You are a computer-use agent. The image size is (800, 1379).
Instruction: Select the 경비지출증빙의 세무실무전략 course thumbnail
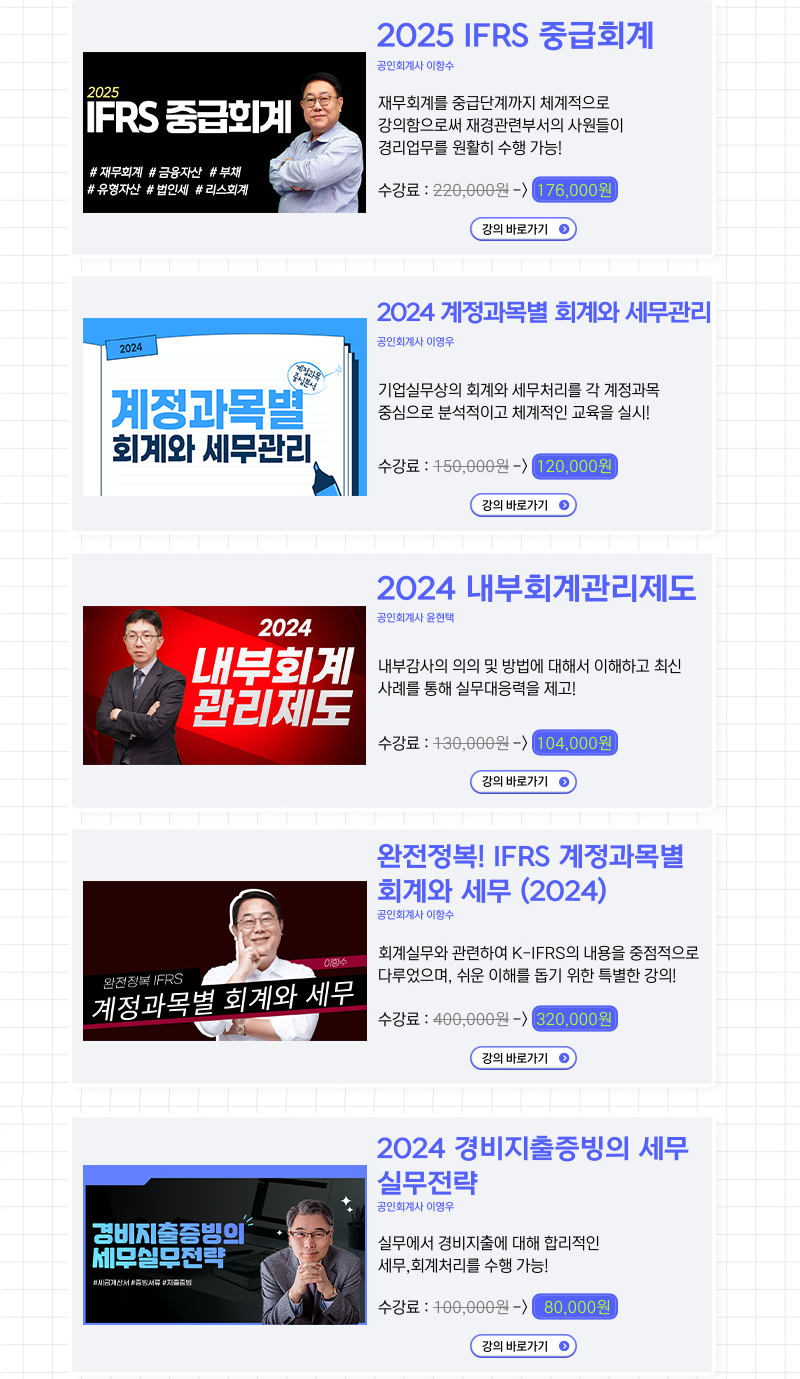(x=224, y=1244)
